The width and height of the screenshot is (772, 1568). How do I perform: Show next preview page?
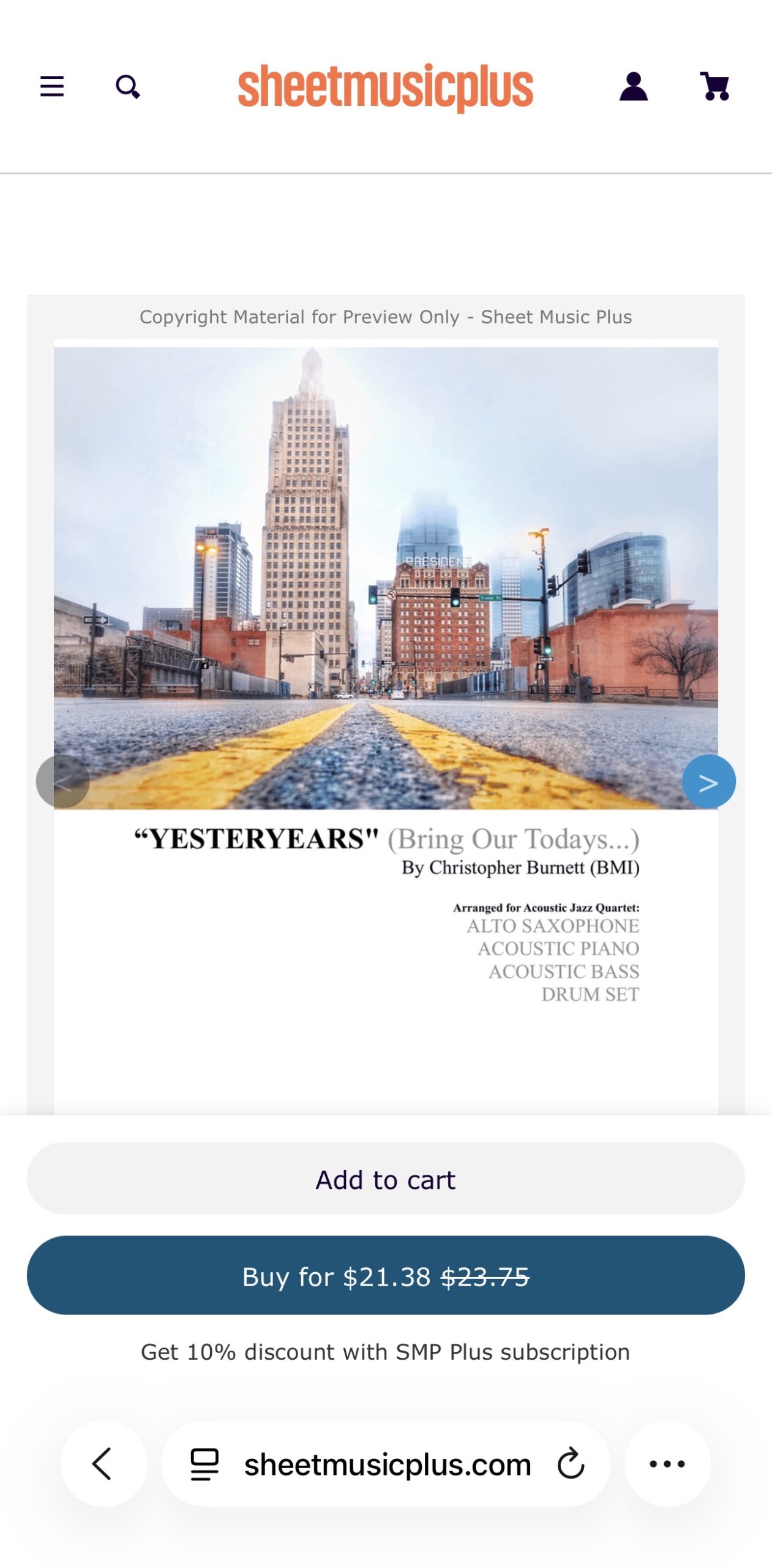708,782
